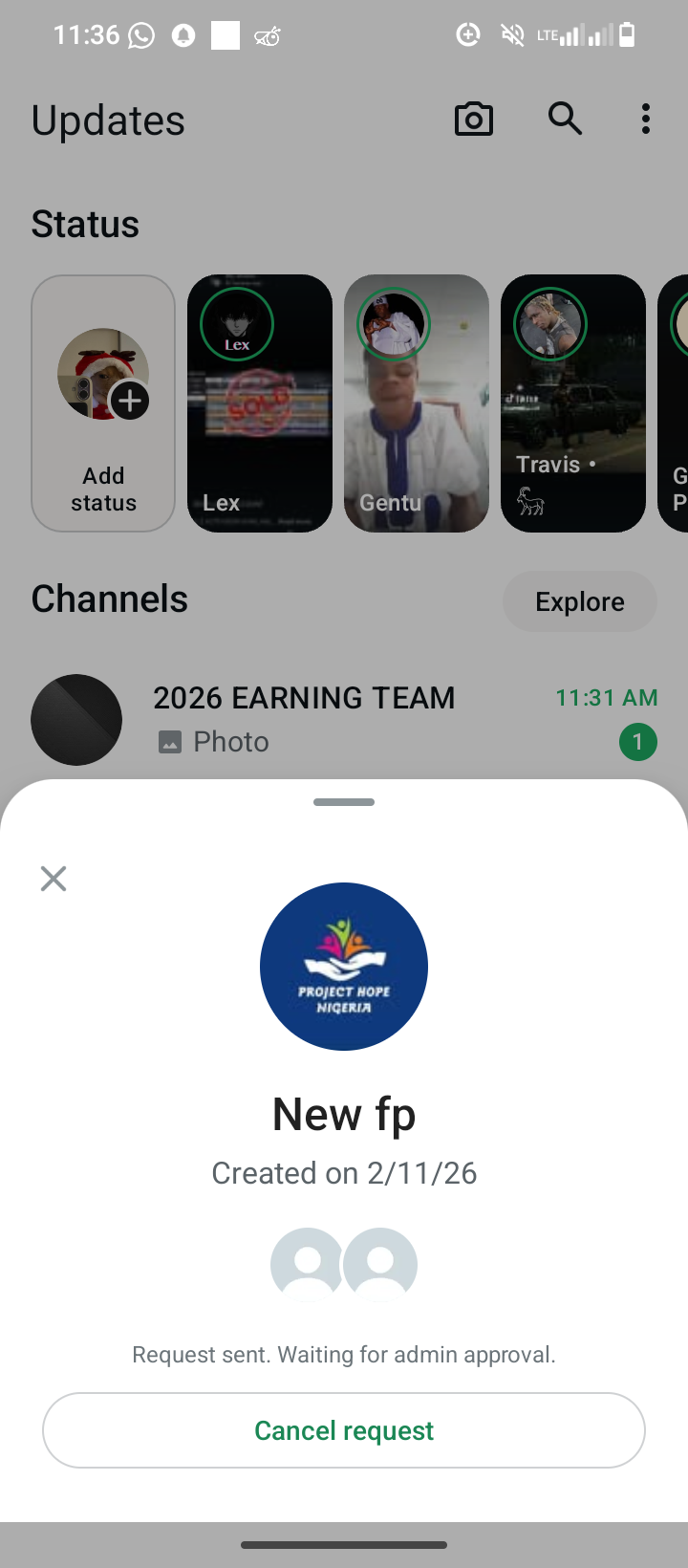
Task: View Lex's status update
Action: tap(260, 403)
